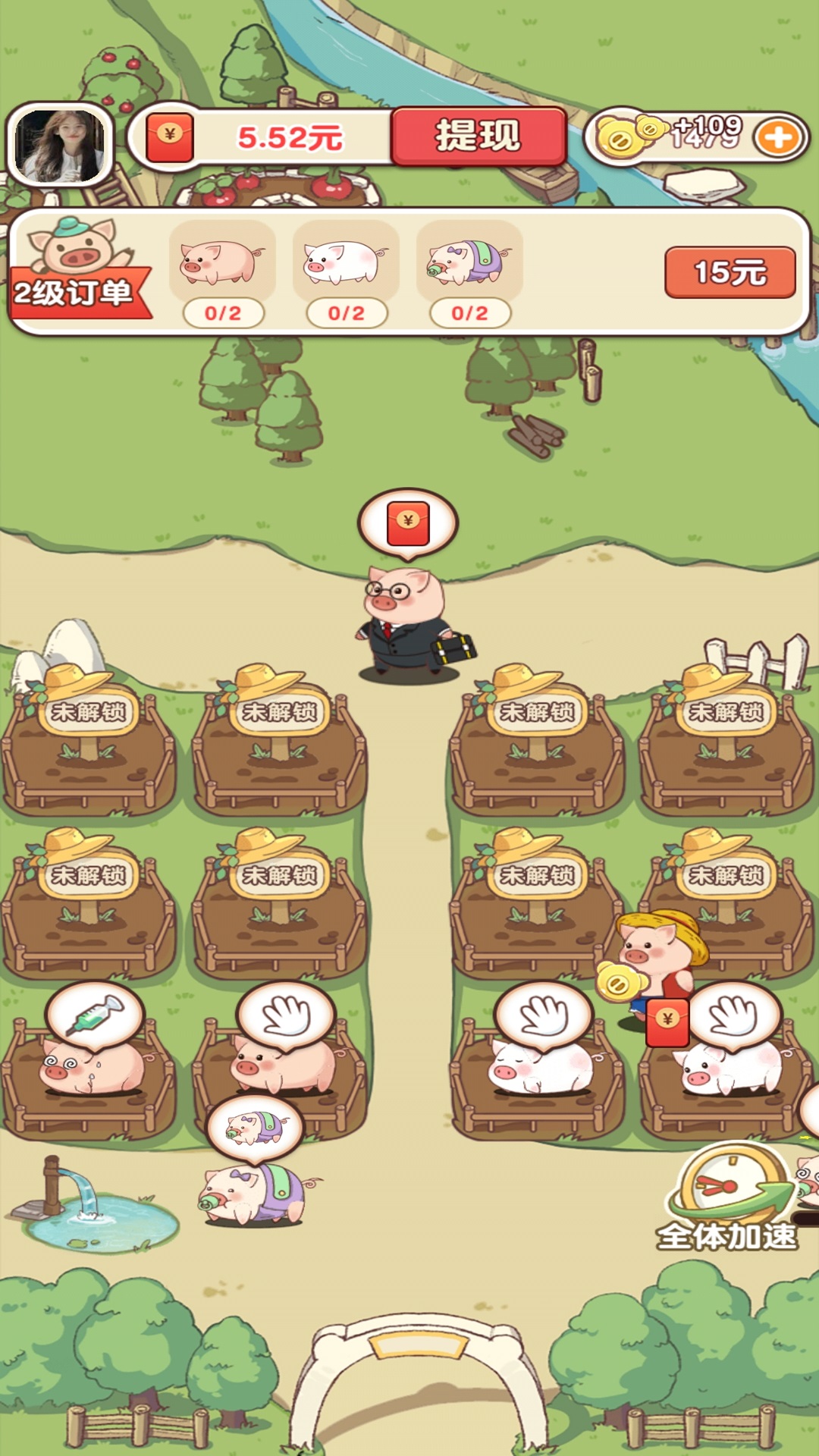The width and height of the screenshot is (819, 1456).
Task: Tap the red envelope above the businessman pig
Action: tap(408, 523)
